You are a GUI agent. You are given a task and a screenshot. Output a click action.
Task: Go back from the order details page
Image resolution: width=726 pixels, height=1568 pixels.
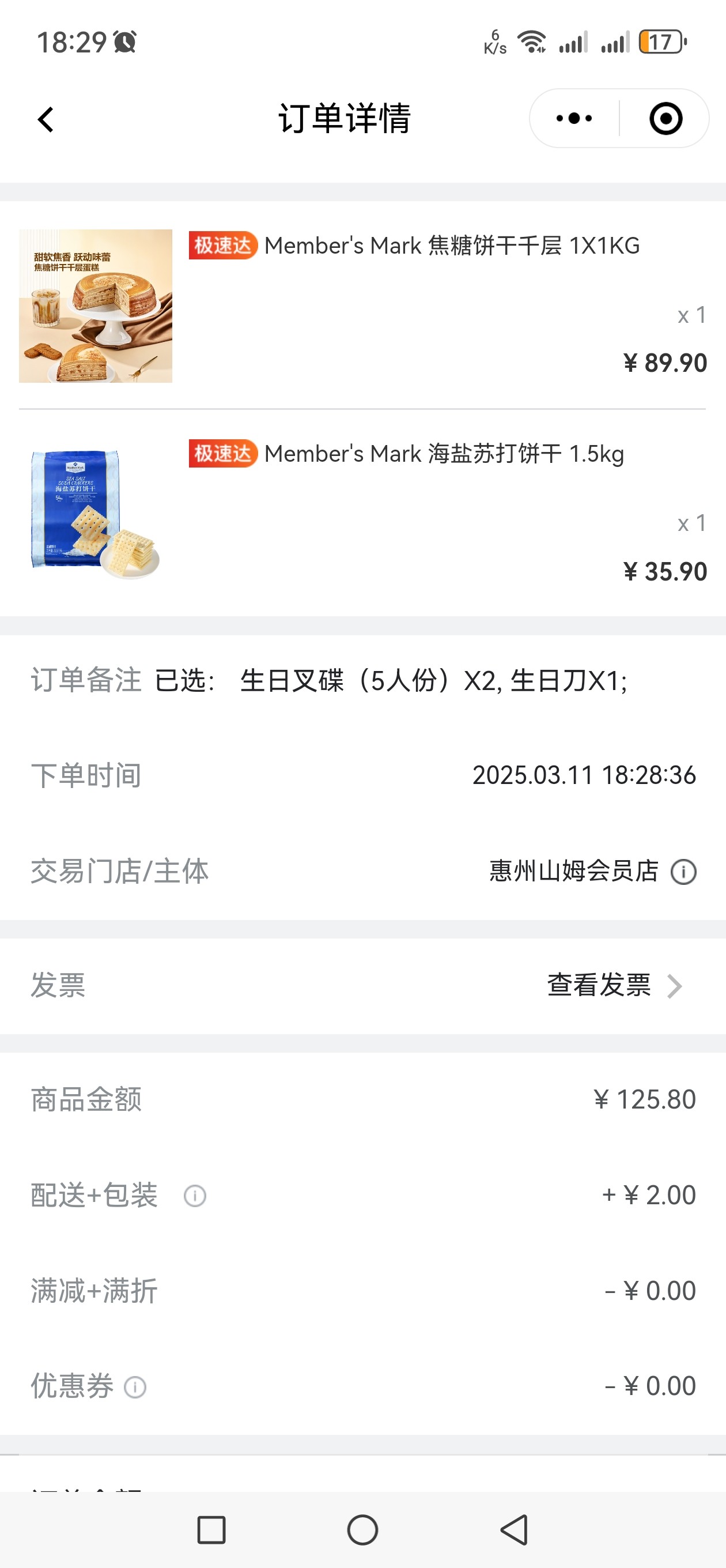point(46,119)
